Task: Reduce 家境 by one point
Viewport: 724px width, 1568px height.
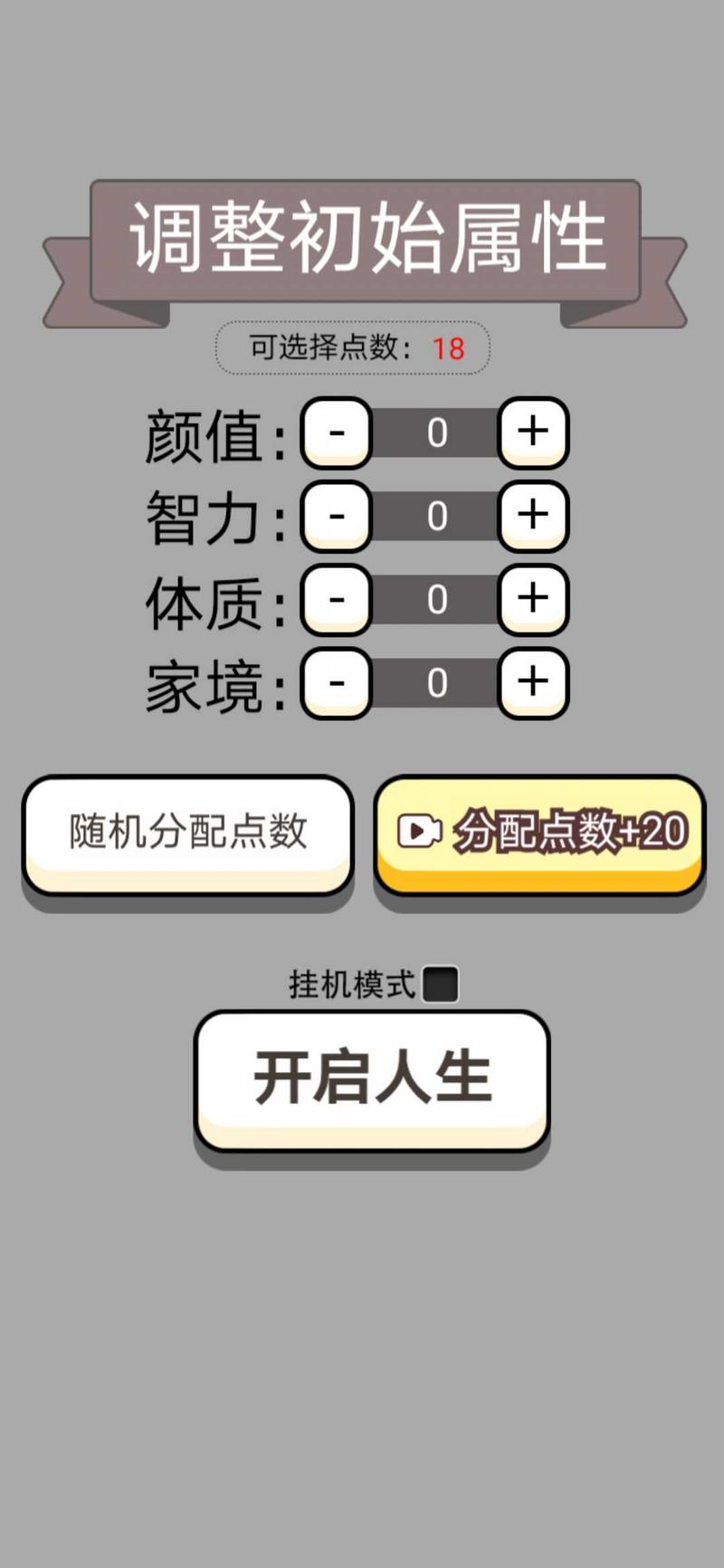Action: (x=337, y=681)
